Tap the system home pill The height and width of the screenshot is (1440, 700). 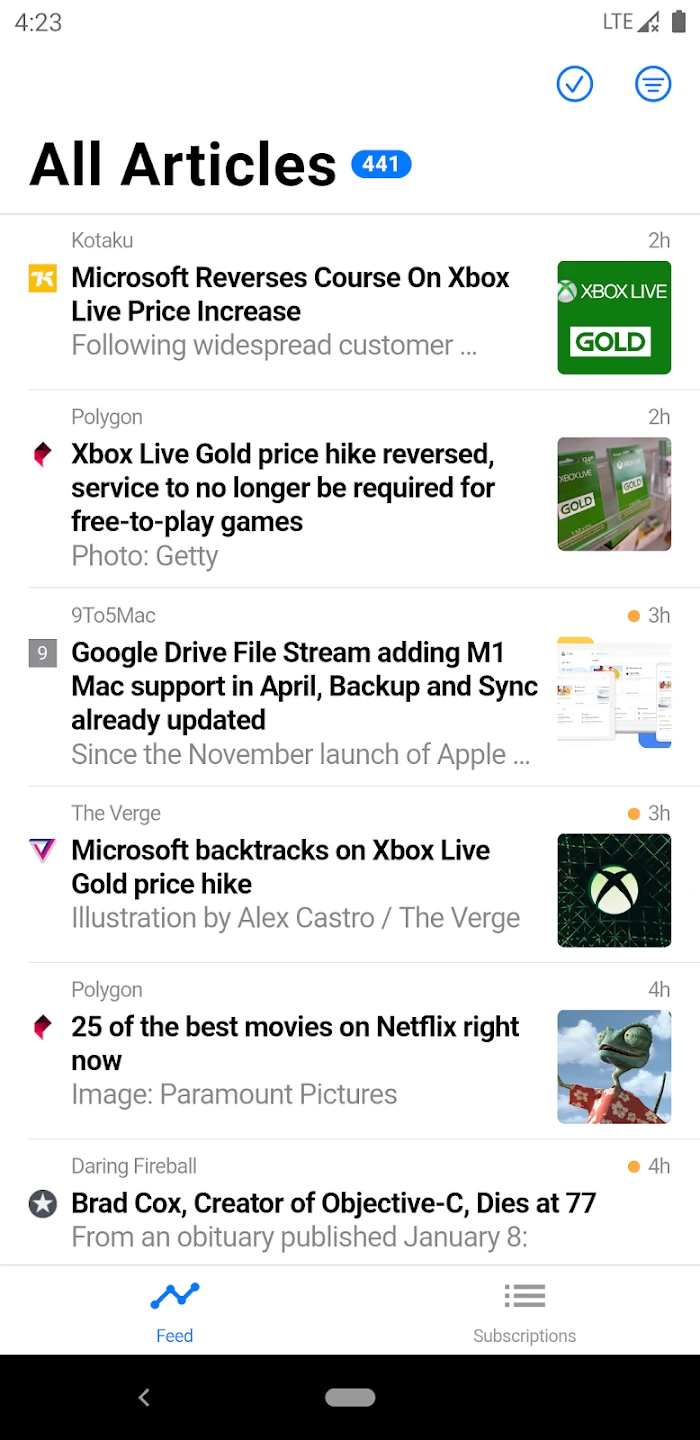pyautogui.click(x=350, y=1398)
